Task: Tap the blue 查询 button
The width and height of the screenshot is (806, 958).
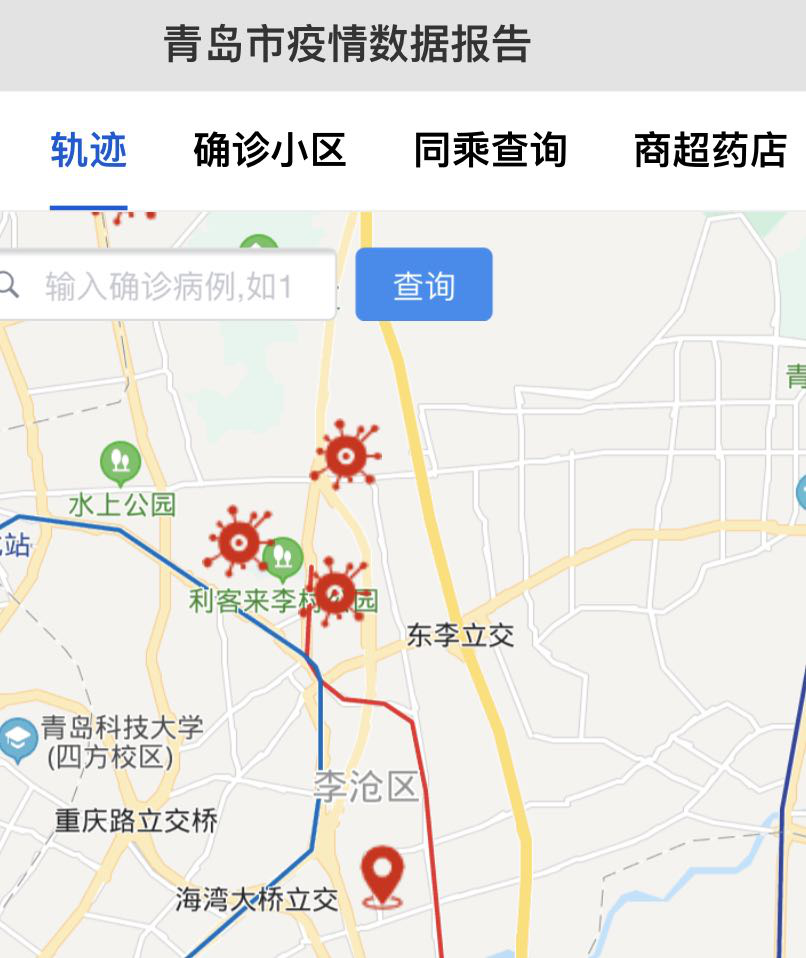Action: coord(424,285)
